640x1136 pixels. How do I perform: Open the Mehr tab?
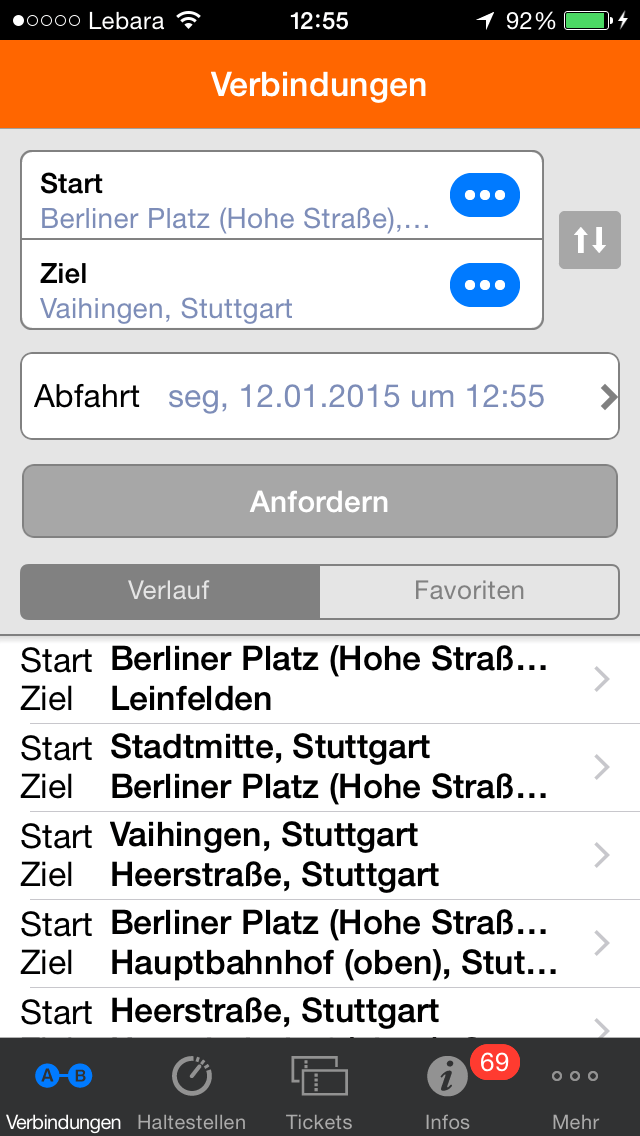tap(575, 1090)
